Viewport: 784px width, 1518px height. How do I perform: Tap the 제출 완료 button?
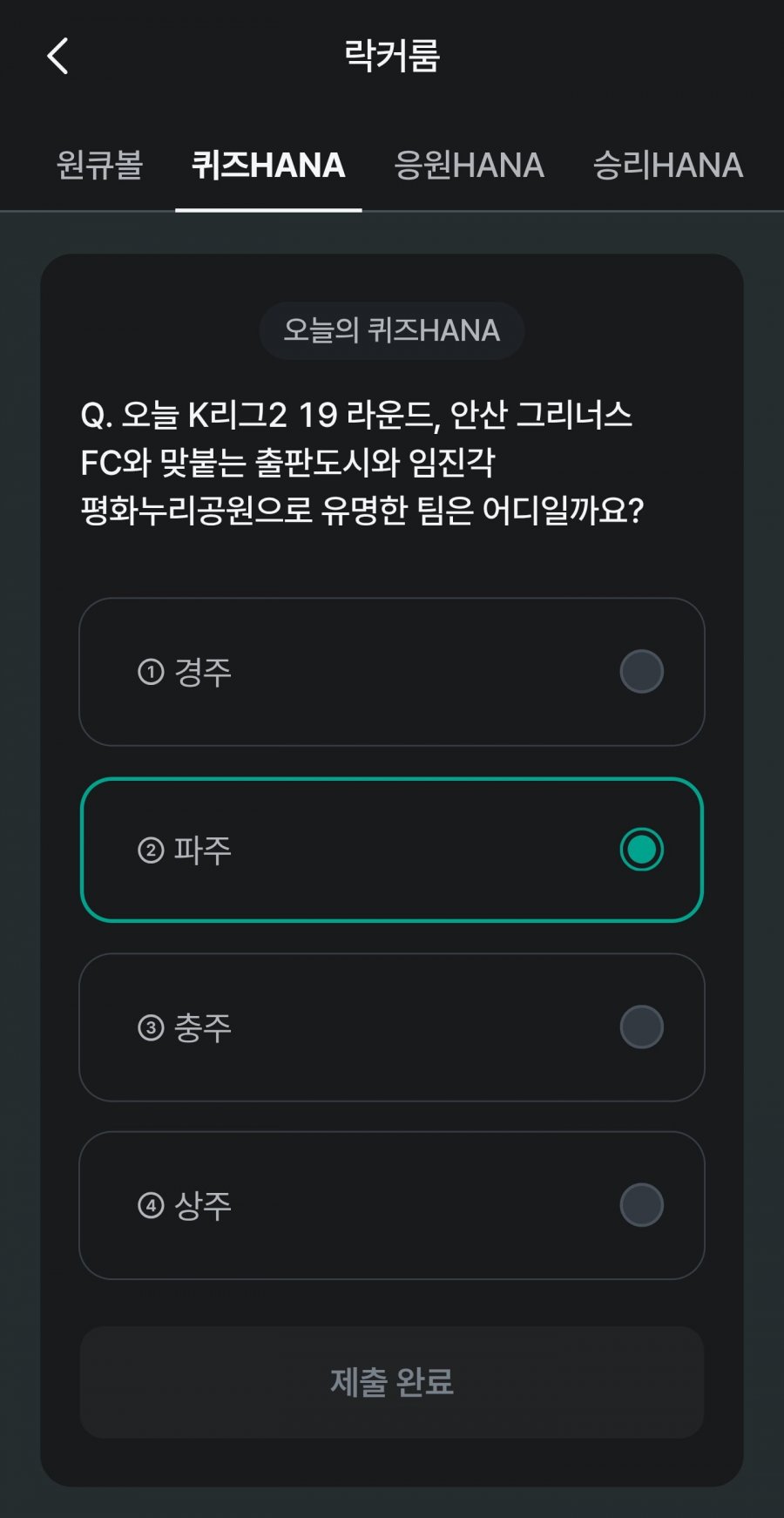tap(392, 1382)
